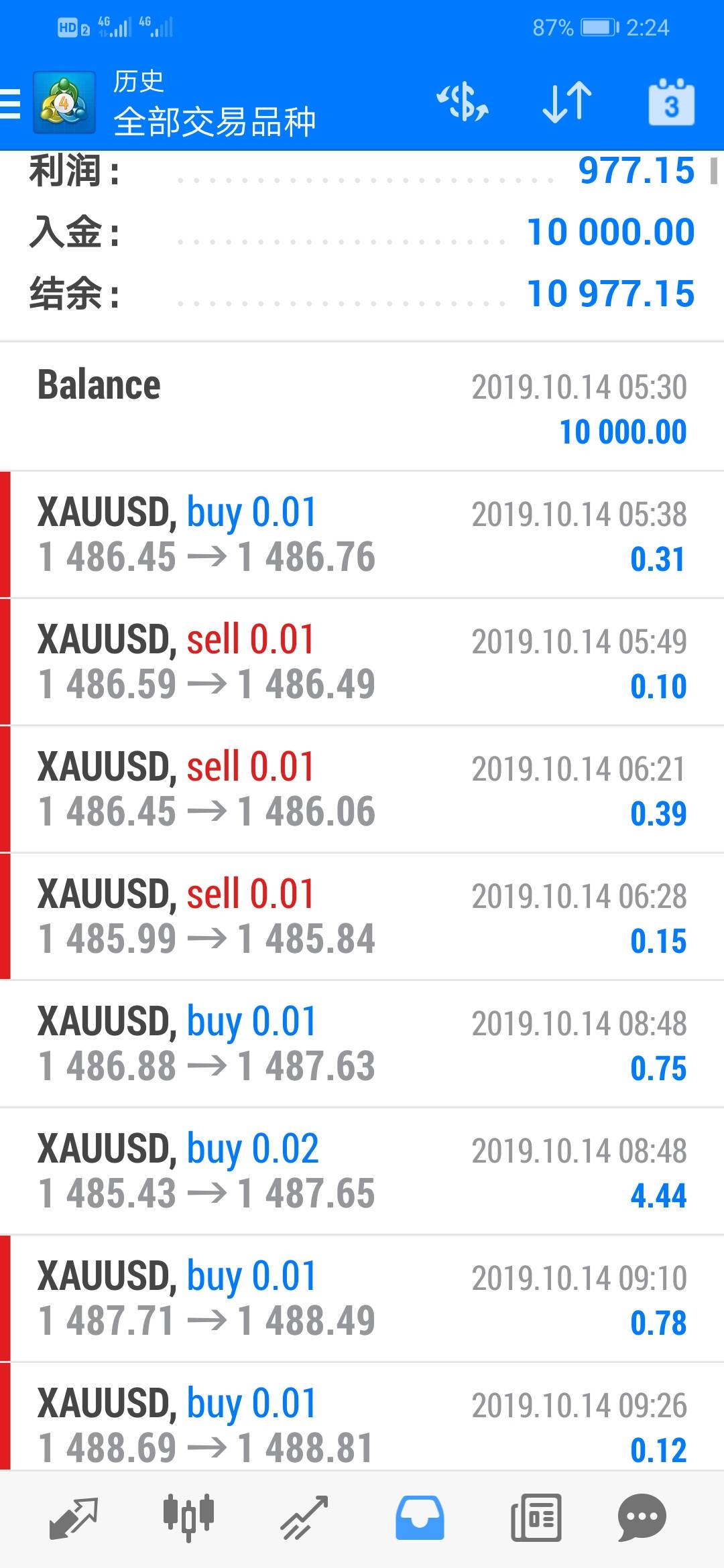Open the News tab
Viewport: 724px width, 1568px height.
(x=536, y=1518)
